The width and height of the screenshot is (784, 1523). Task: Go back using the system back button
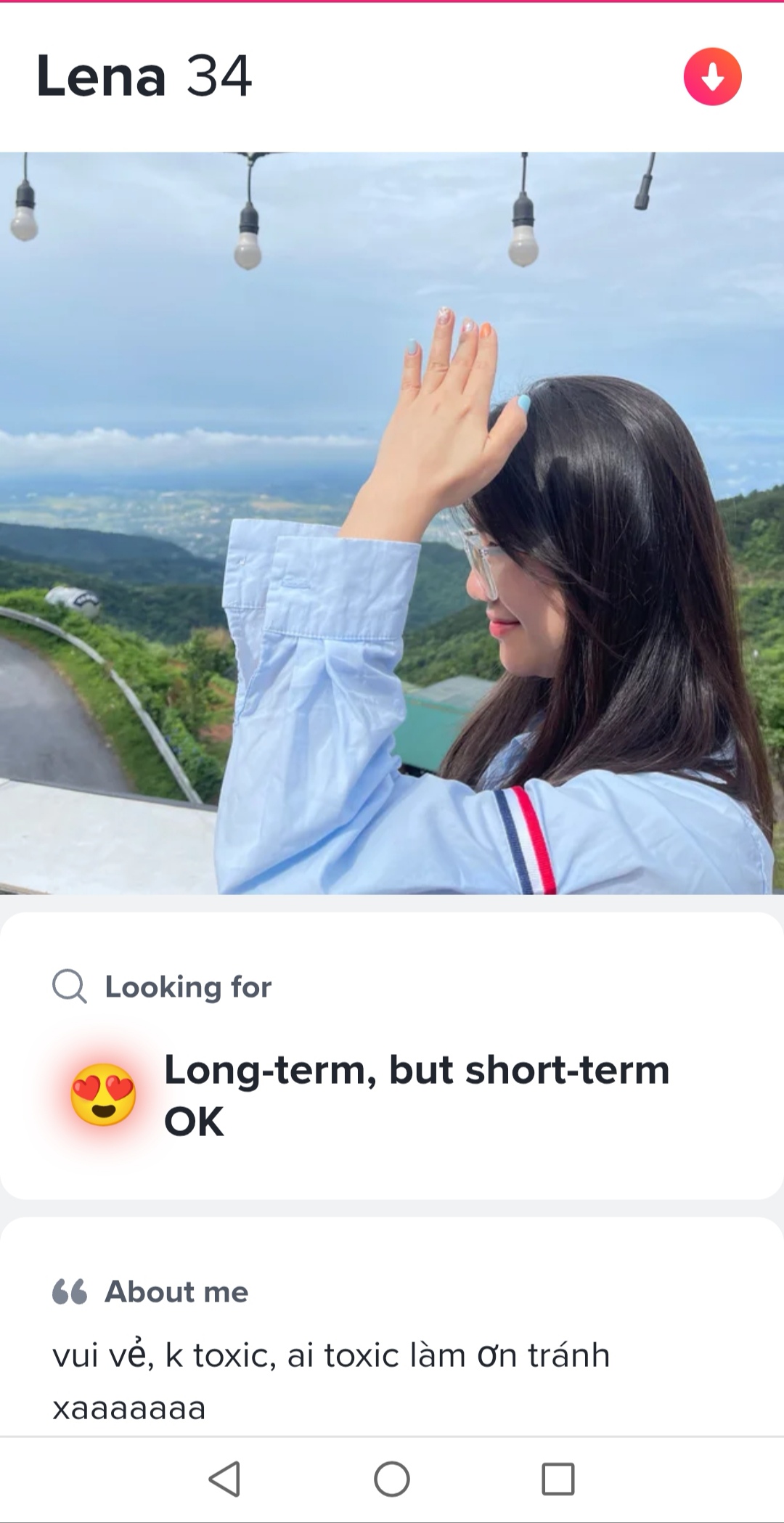[x=225, y=1479]
